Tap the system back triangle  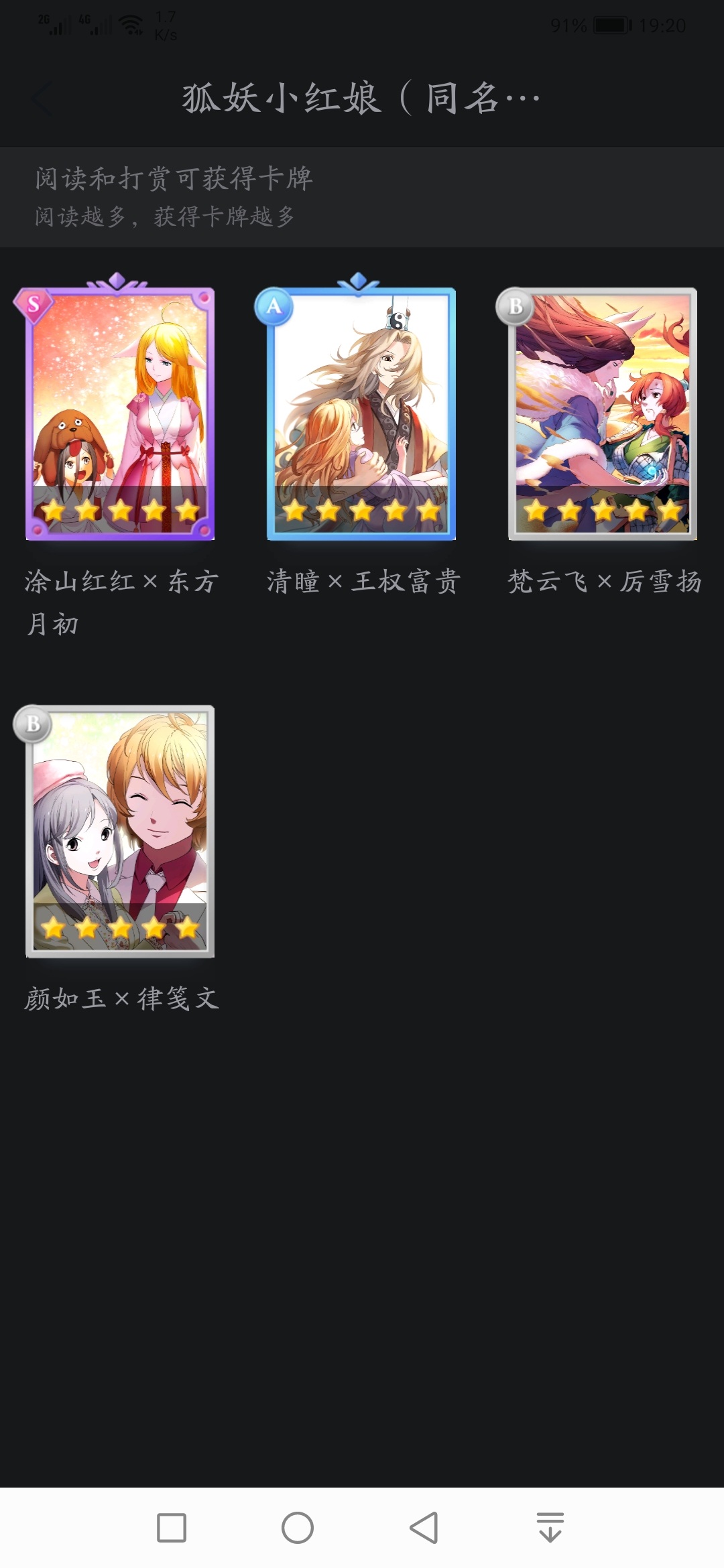coord(424,1528)
